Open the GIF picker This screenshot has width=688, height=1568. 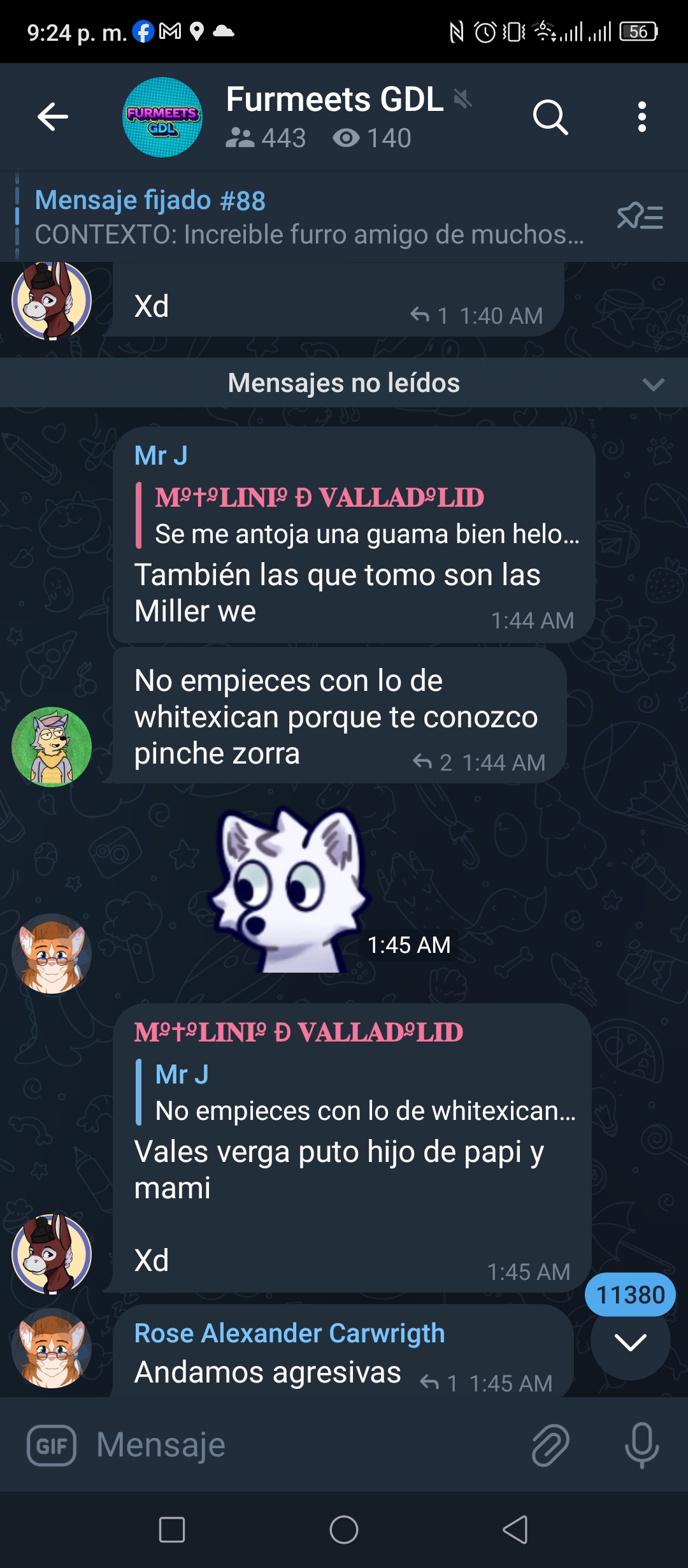[52, 1445]
